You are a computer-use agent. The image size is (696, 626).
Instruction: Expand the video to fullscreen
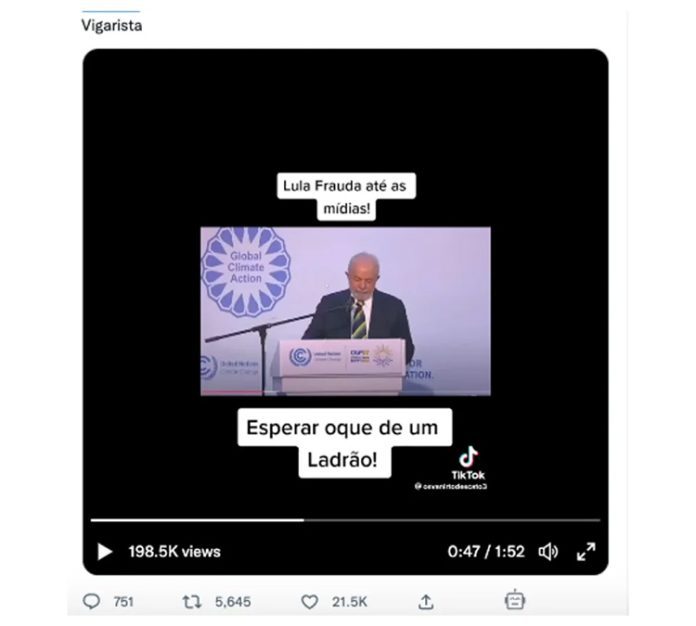pos(586,551)
